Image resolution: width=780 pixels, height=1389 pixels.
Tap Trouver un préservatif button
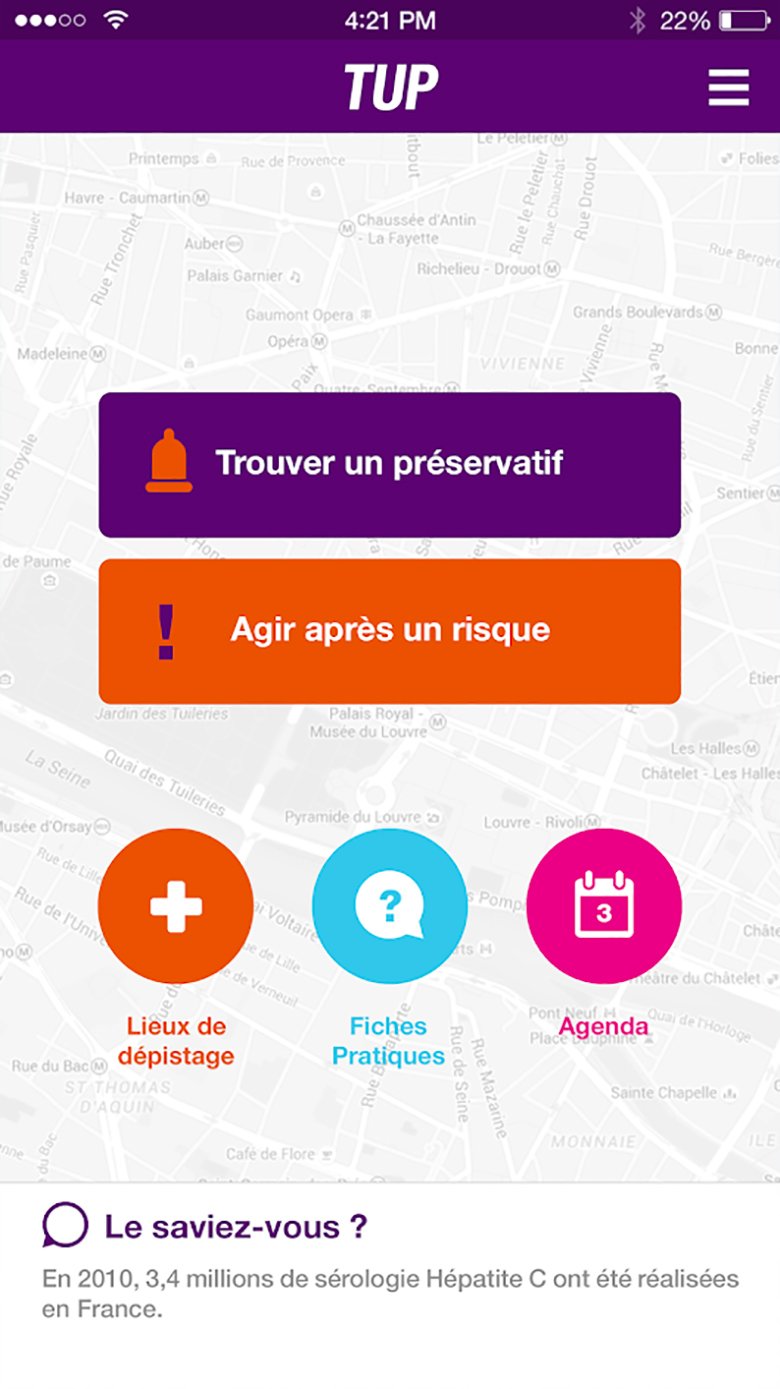click(389, 464)
